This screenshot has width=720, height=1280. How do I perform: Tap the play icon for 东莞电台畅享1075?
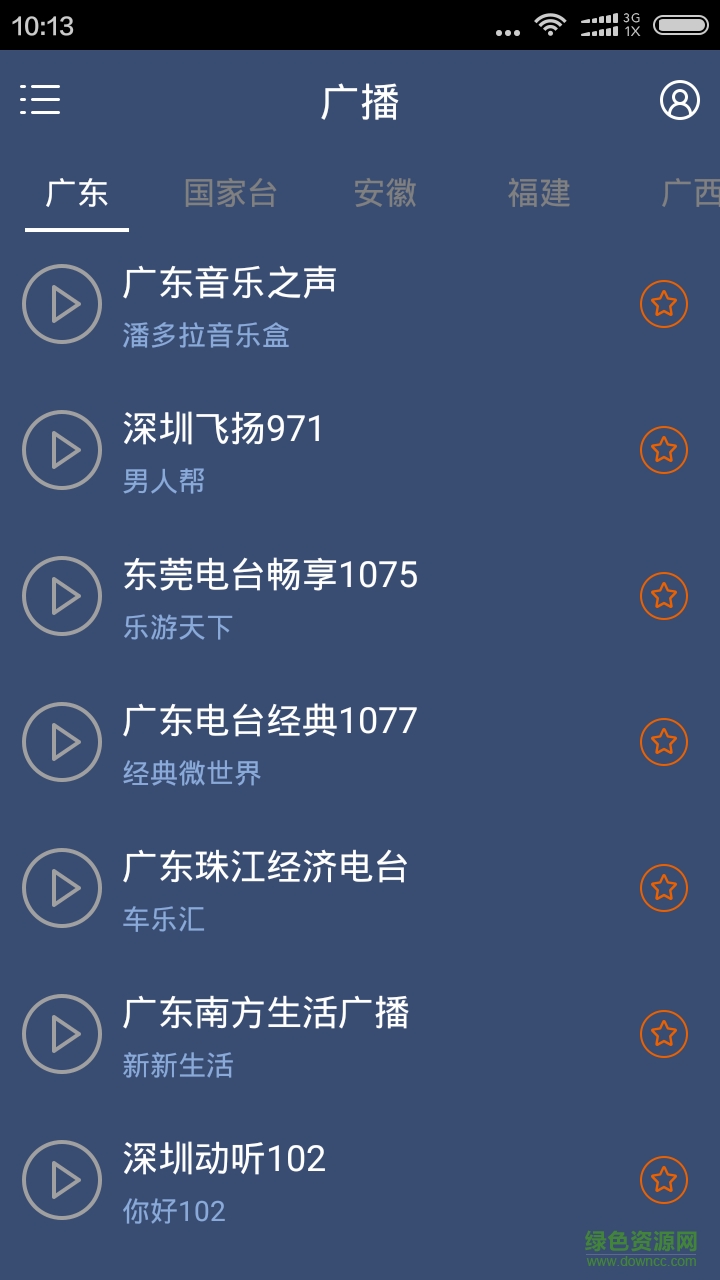point(62,595)
